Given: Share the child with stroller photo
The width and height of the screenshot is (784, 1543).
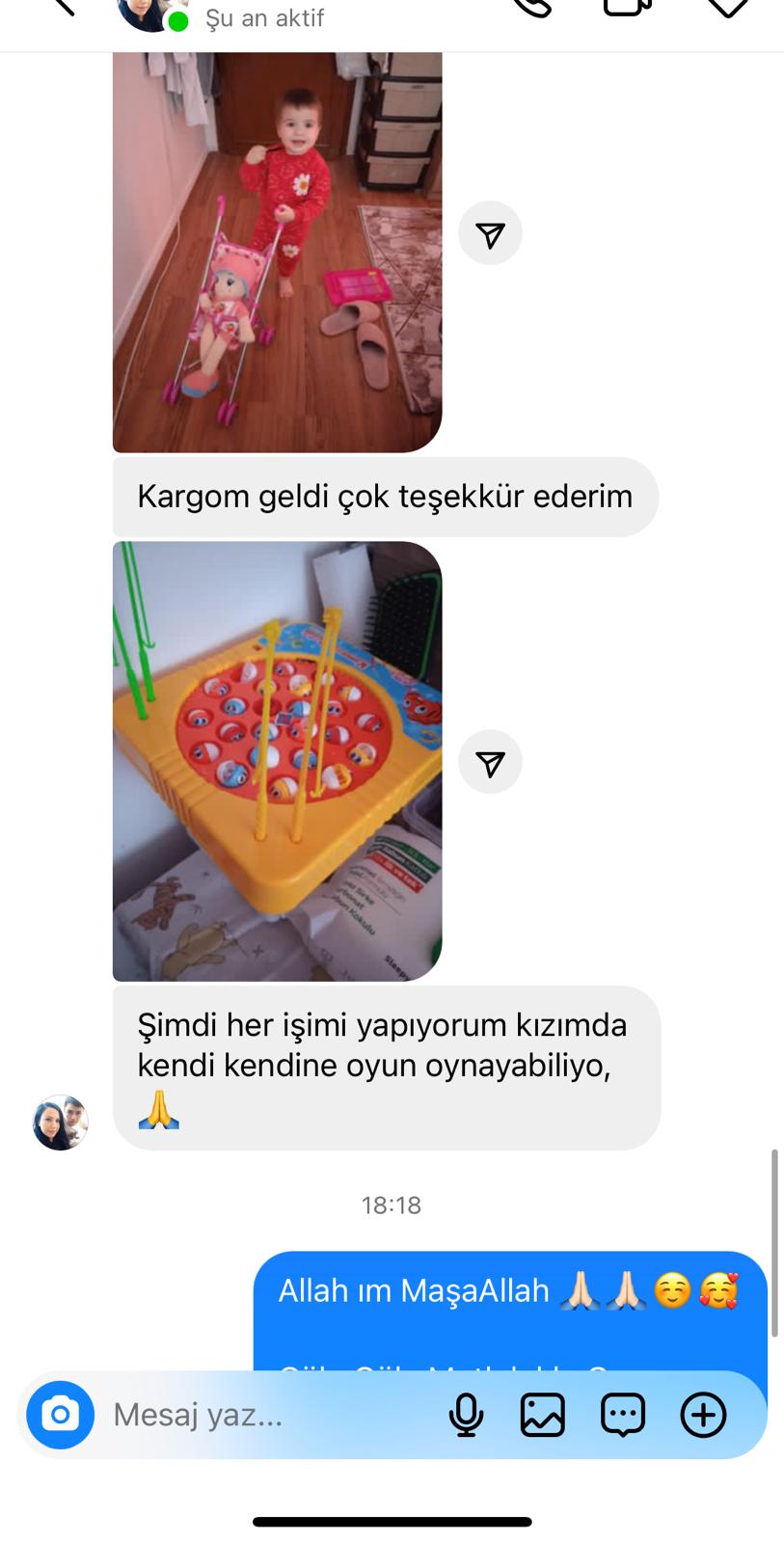Looking at the screenshot, I should [x=490, y=233].
